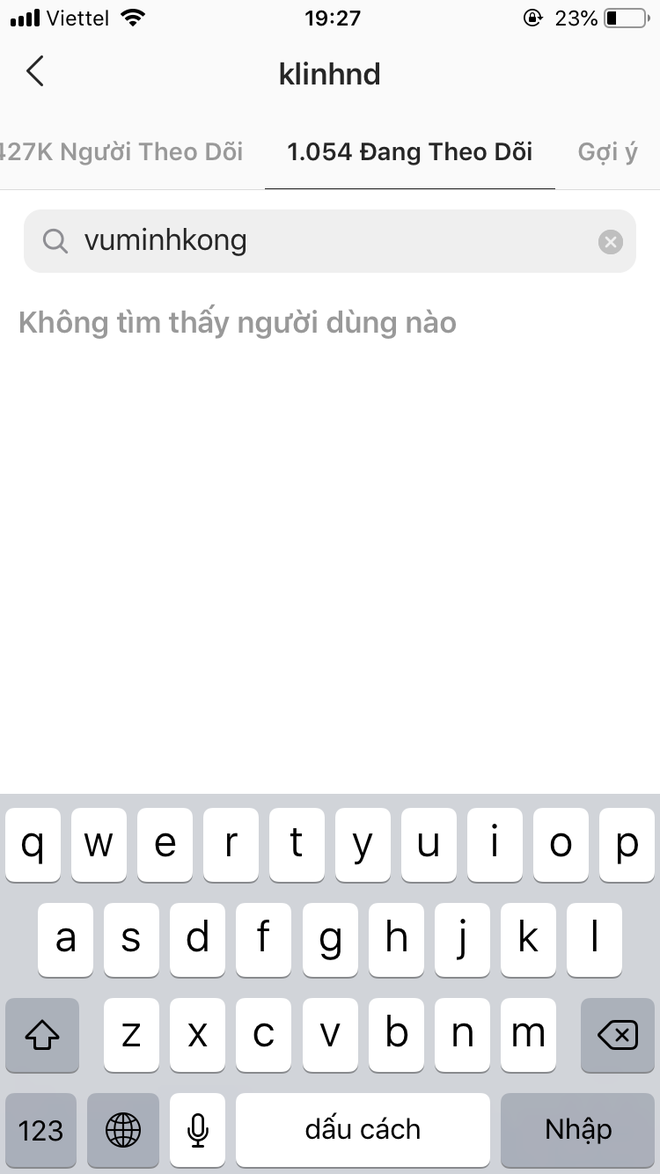Switch to the Người Theo Dõi tab
660x1174 pixels.
click(x=121, y=152)
